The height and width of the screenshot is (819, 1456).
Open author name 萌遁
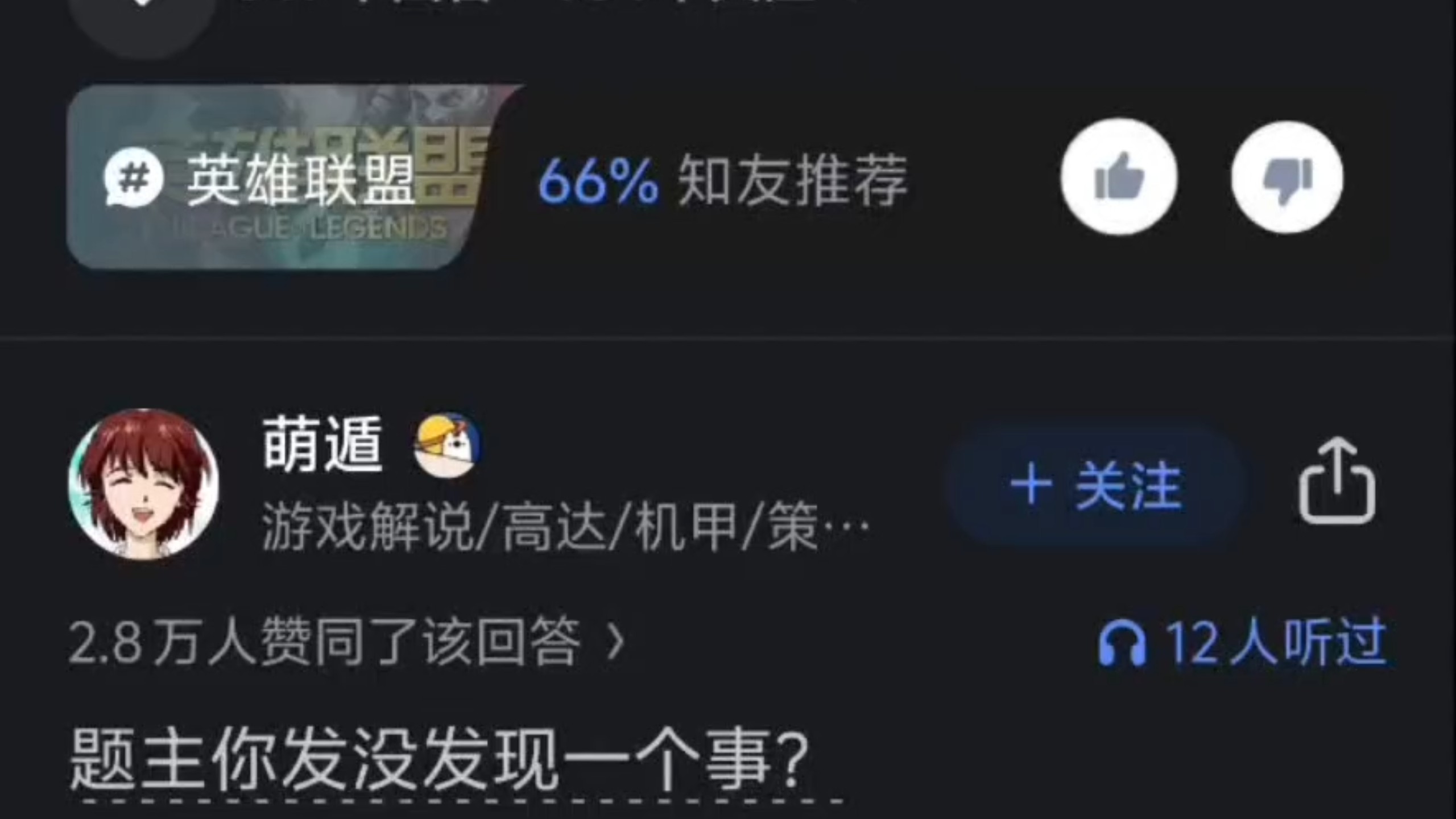pos(322,444)
